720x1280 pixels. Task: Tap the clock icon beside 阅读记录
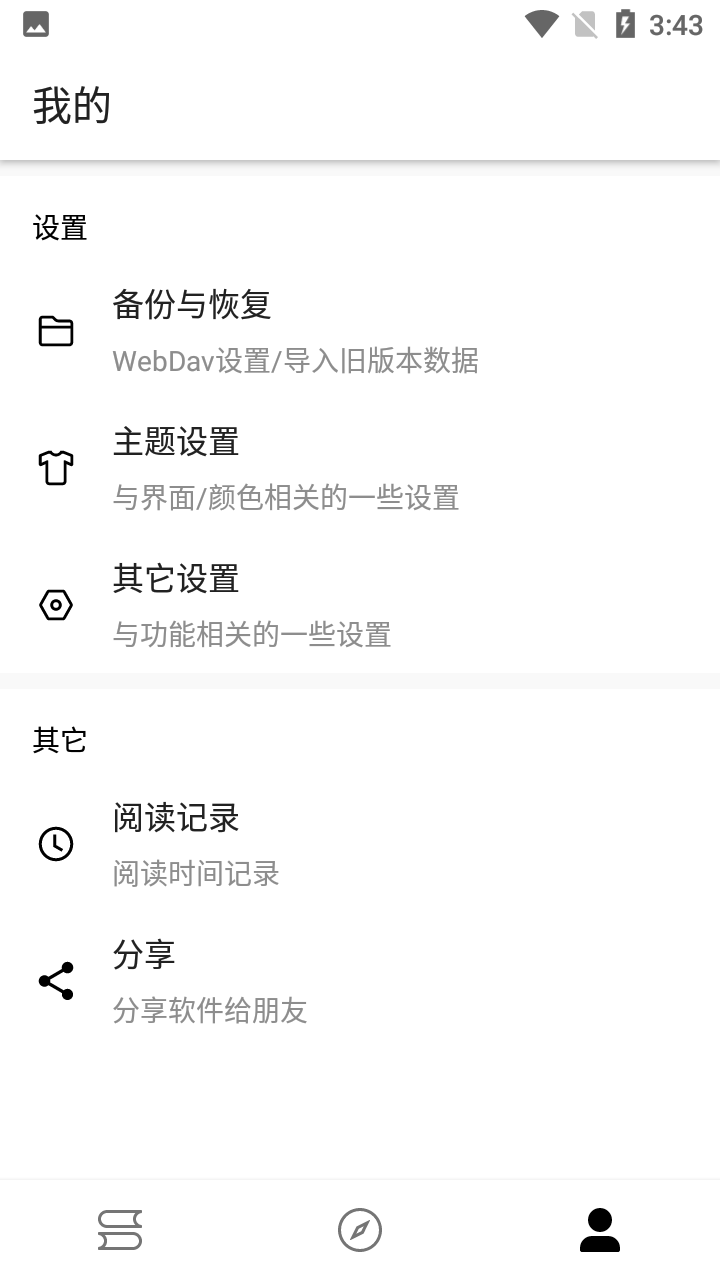pos(55,844)
